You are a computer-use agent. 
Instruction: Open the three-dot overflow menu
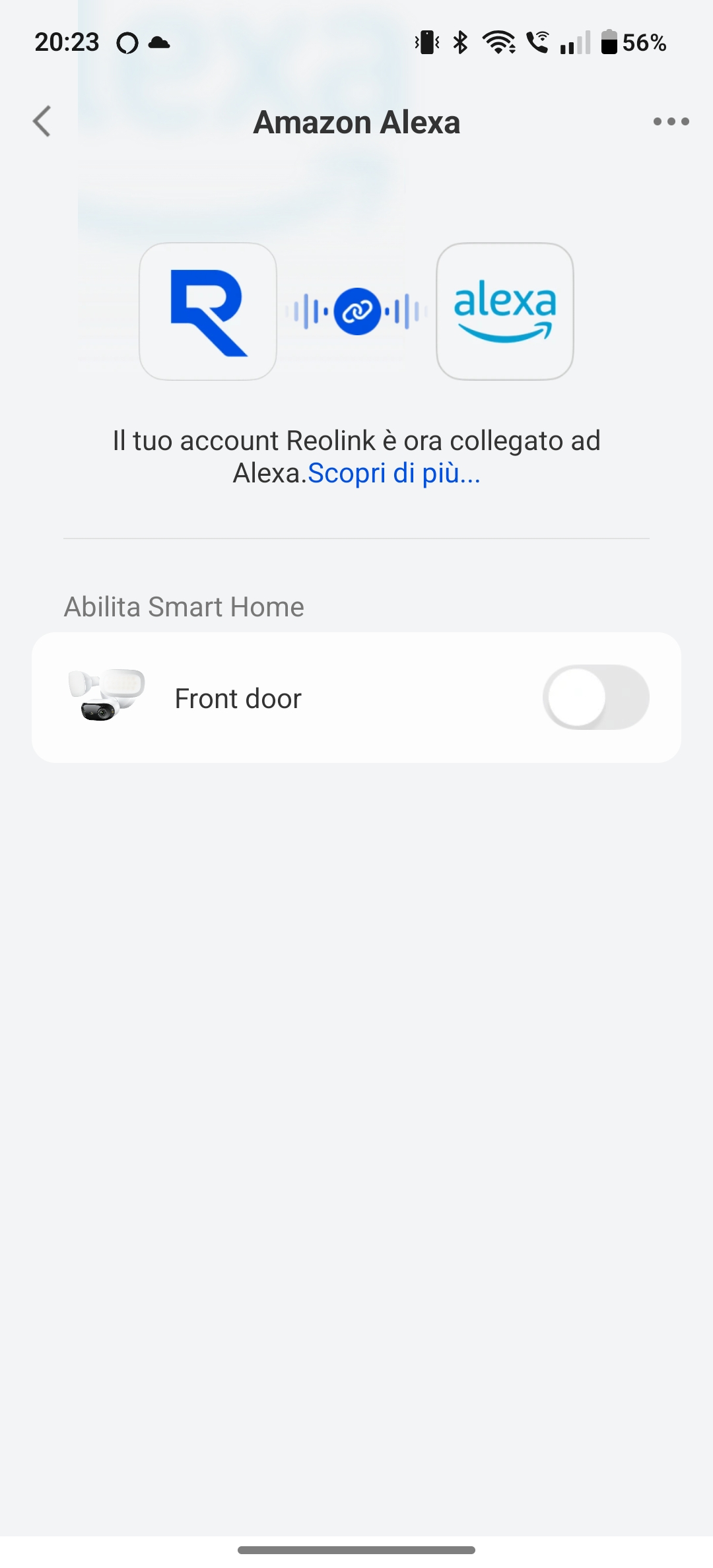[671, 121]
